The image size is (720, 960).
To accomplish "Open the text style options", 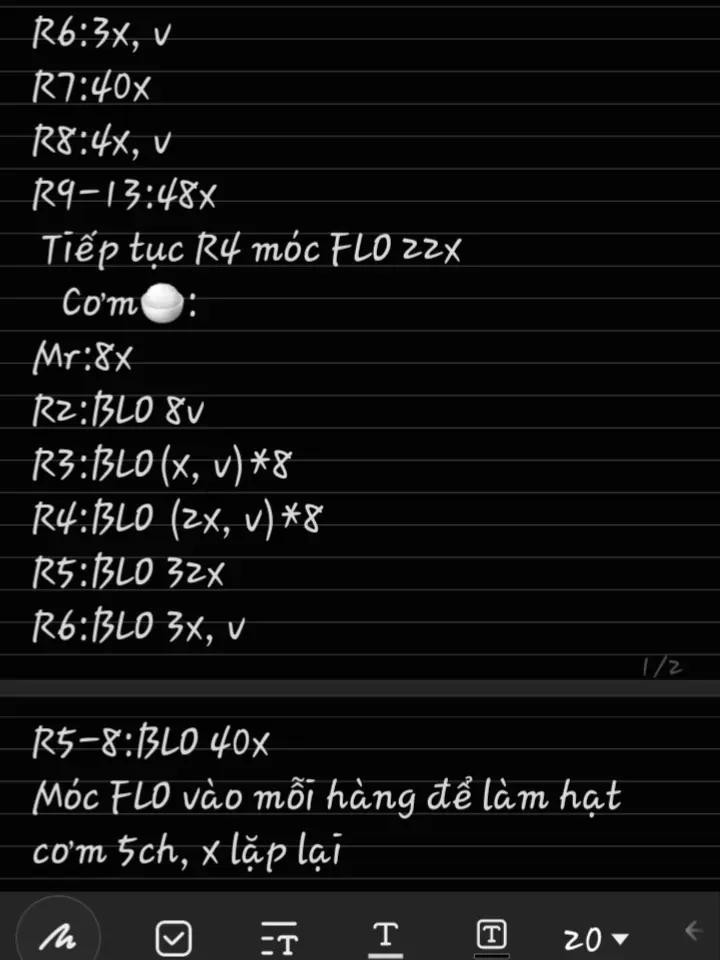I will 279,938.
